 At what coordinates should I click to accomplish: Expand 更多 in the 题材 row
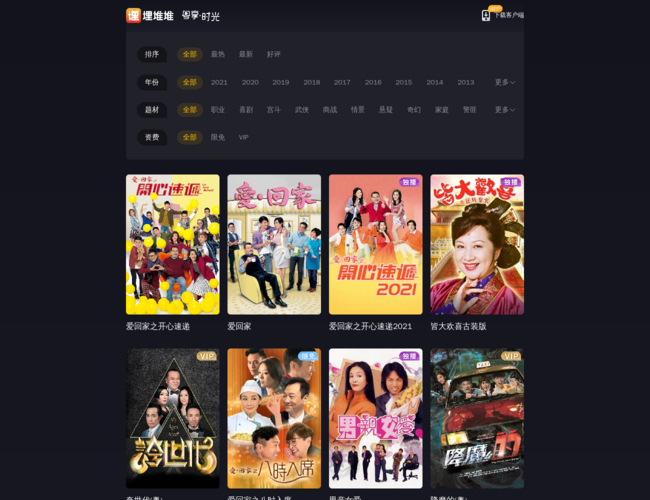coord(504,110)
